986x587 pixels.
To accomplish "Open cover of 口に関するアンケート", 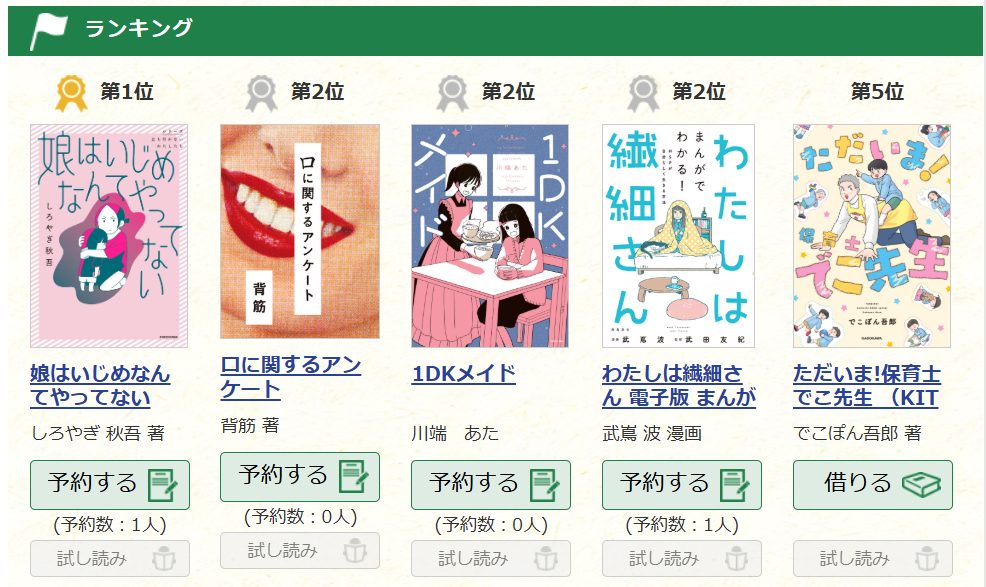I will [300, 231].
